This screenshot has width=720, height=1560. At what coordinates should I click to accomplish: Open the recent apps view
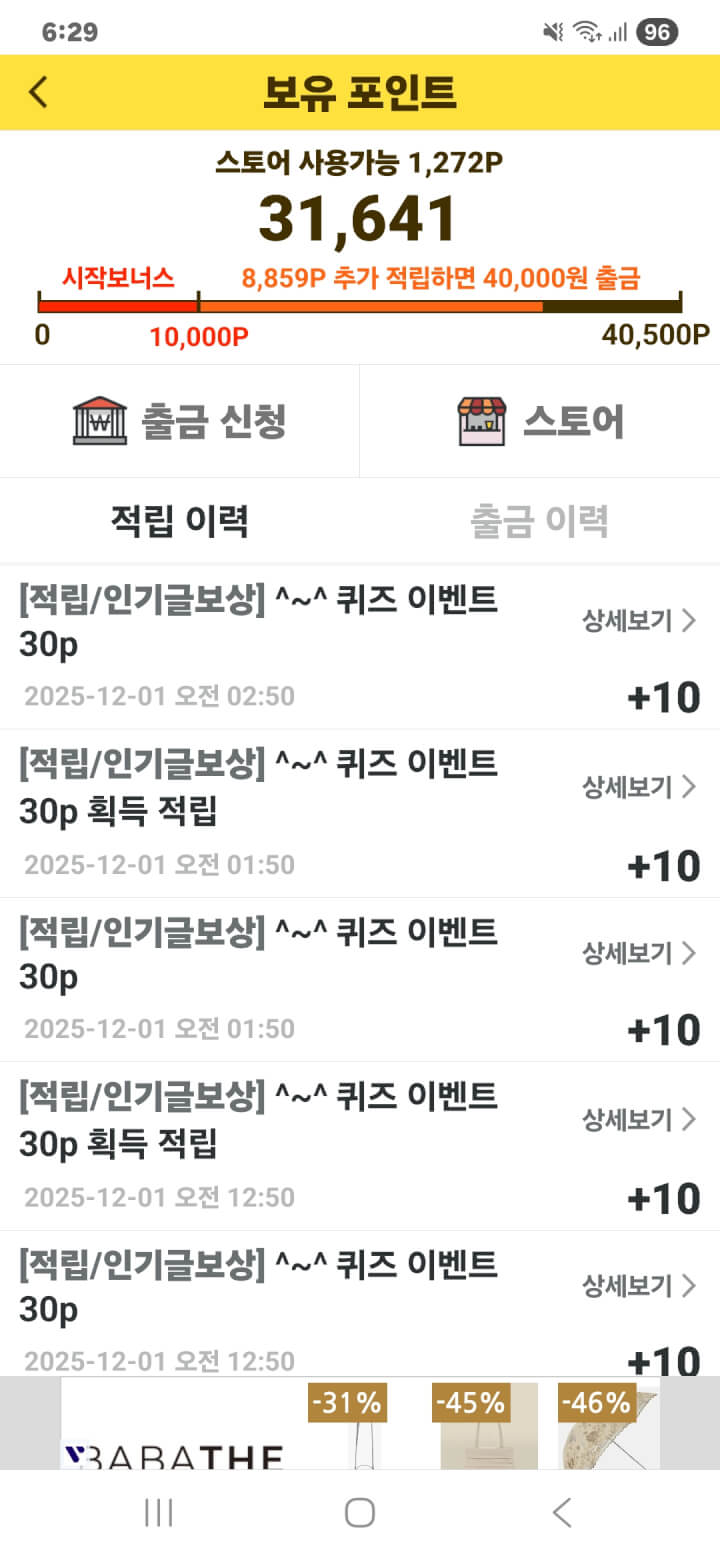click(x=159, y=1513)
